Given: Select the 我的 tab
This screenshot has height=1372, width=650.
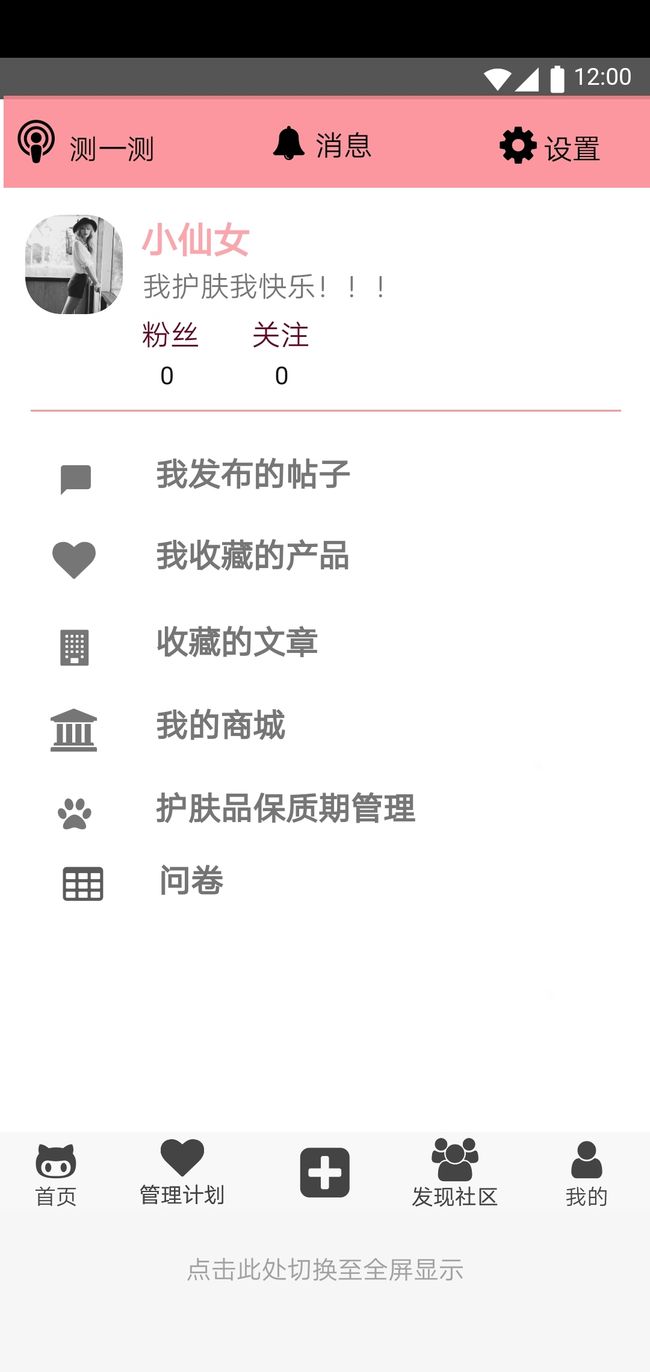Looking at the screenshot, I should (586, 1175).
